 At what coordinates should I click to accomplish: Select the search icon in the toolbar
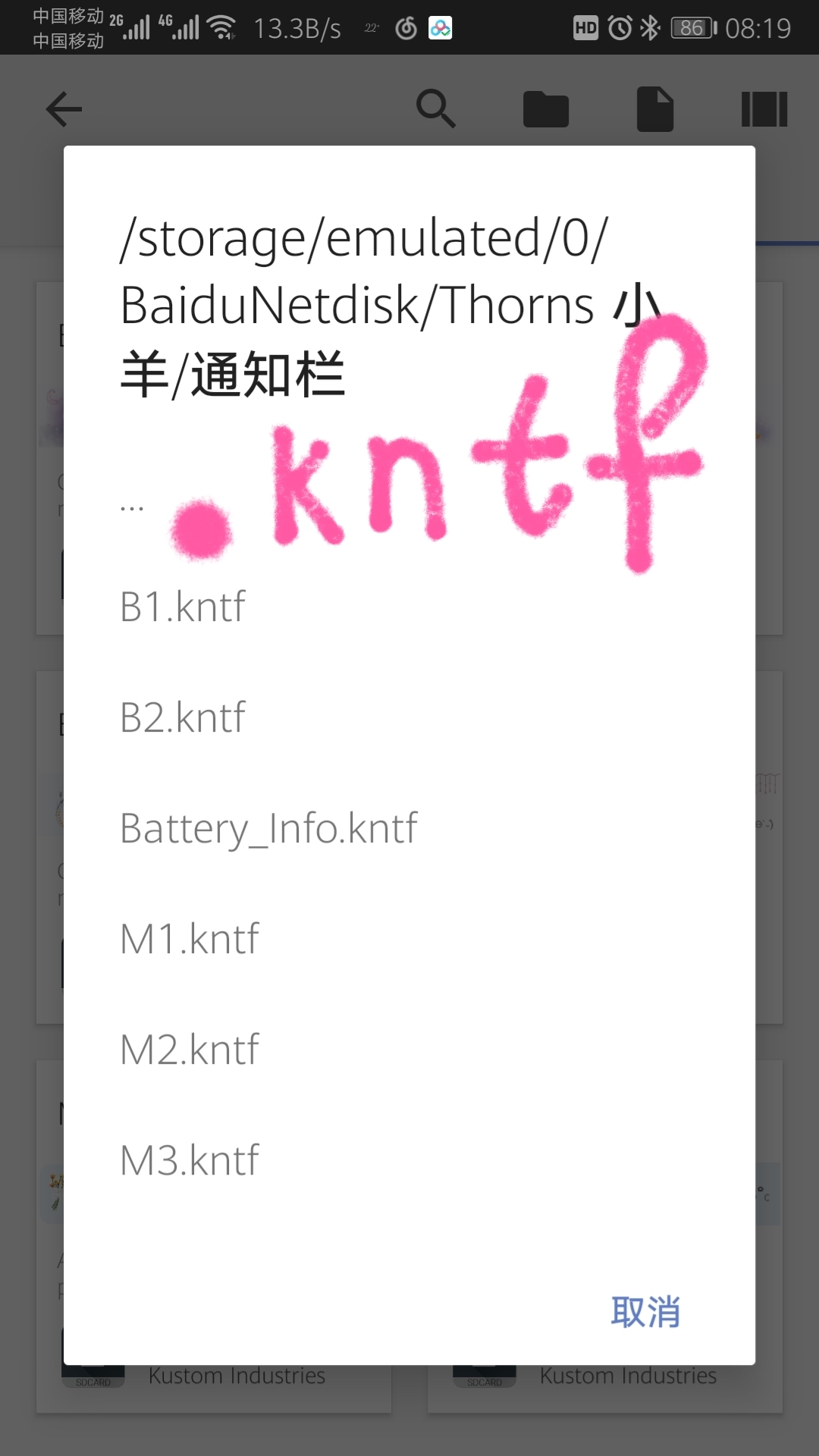(436, 108)
